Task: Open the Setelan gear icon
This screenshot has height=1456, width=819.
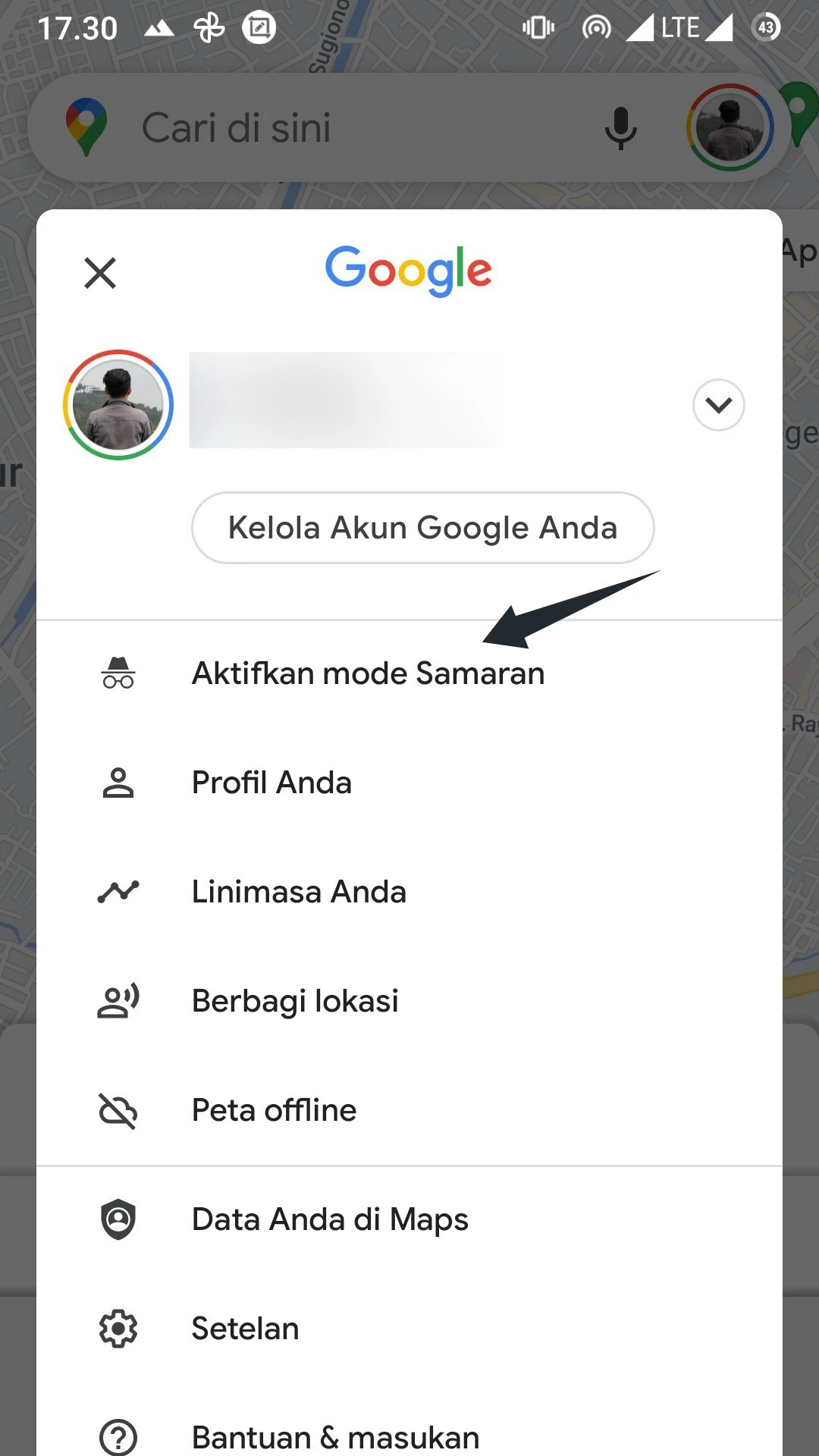Action: click(x=118, y=1328)
